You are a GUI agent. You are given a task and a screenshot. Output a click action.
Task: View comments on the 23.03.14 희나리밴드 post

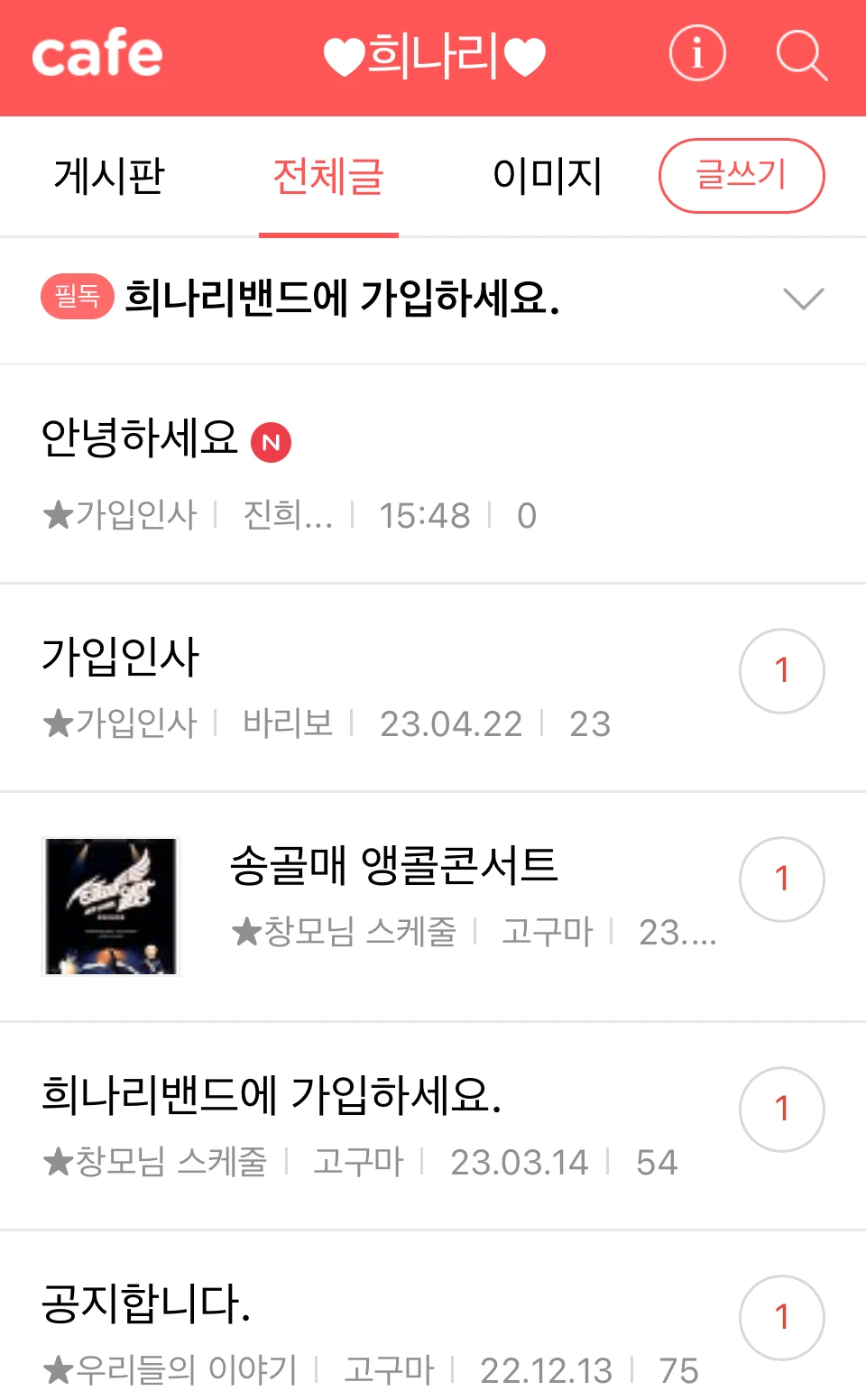(x=781, y=1109)
